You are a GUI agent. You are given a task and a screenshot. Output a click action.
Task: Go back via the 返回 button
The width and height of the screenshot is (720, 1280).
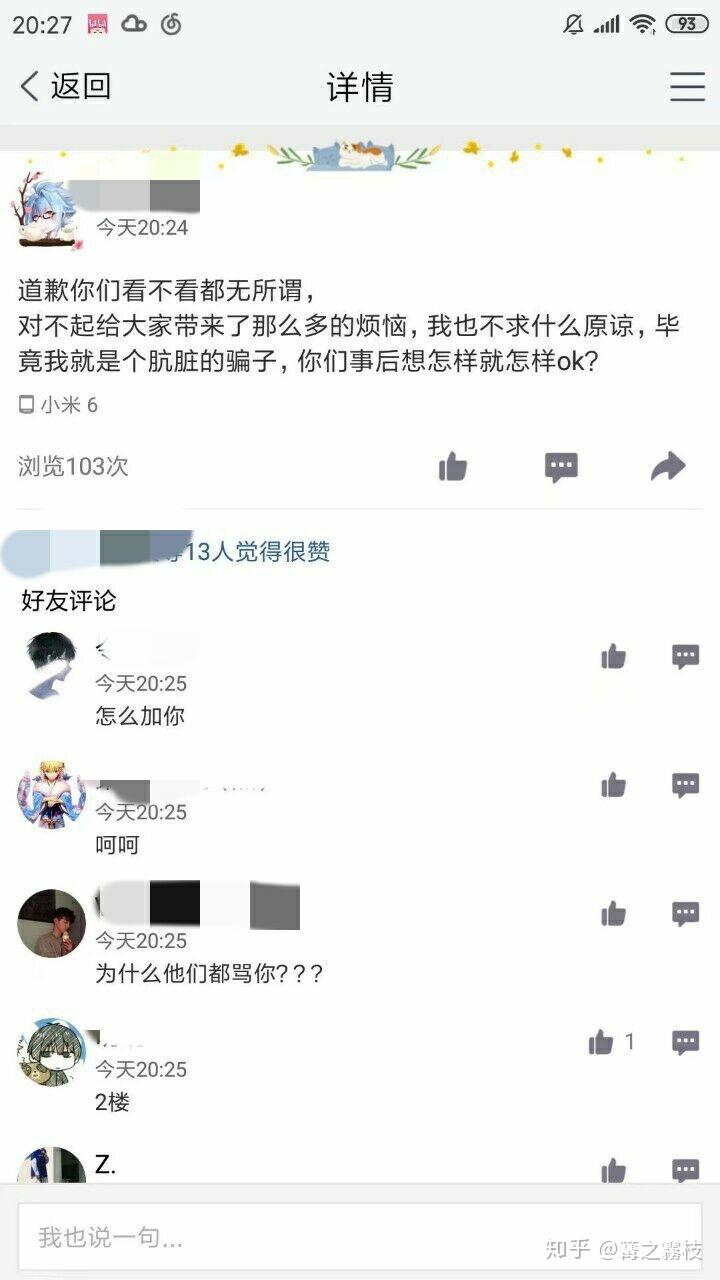65,87
